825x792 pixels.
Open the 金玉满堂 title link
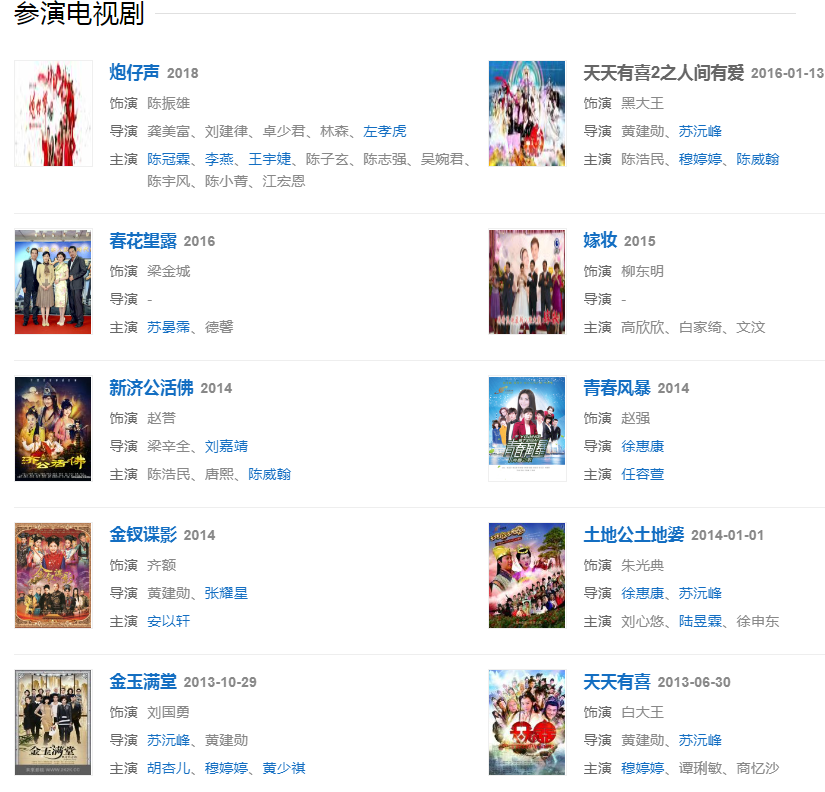[x=143, y=682]
